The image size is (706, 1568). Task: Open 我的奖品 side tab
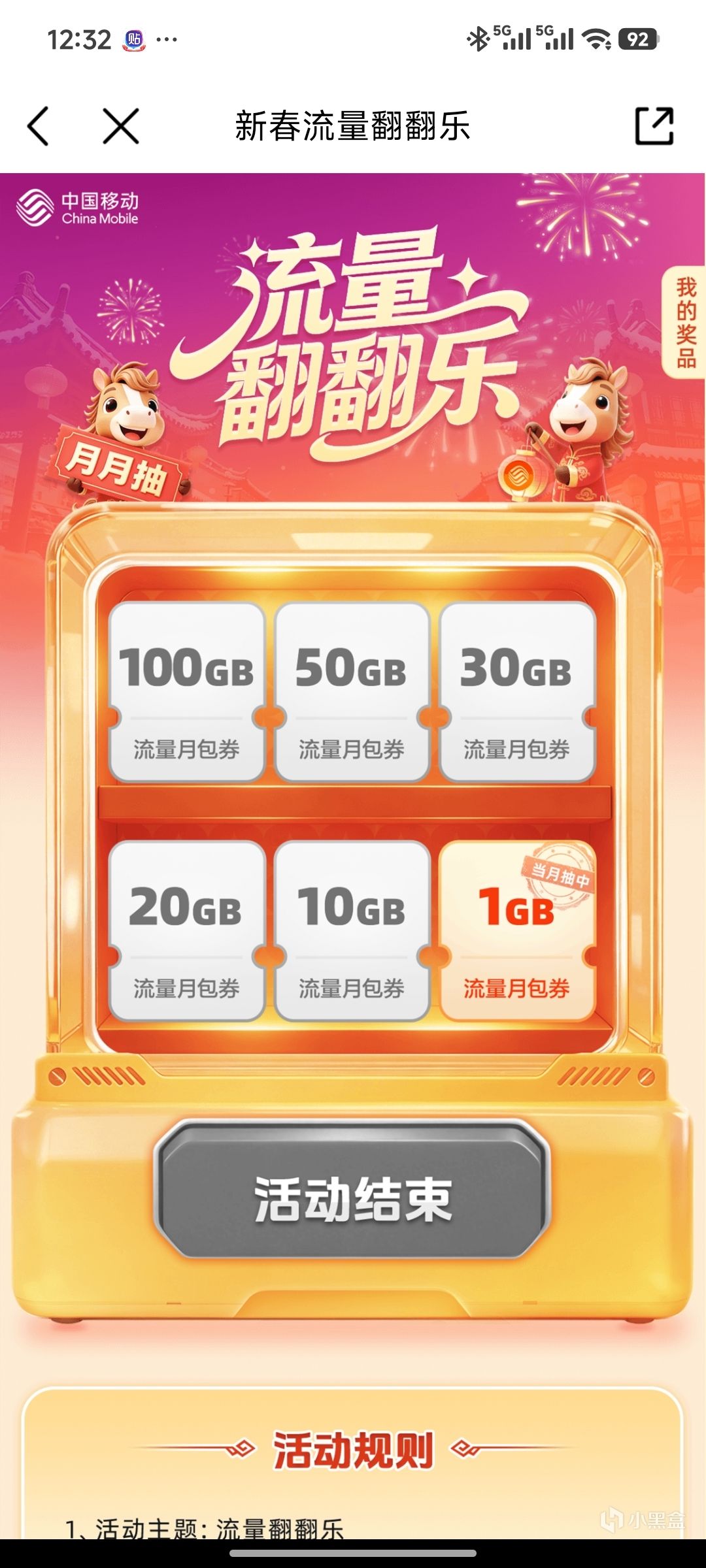click(x=685, y=322)
